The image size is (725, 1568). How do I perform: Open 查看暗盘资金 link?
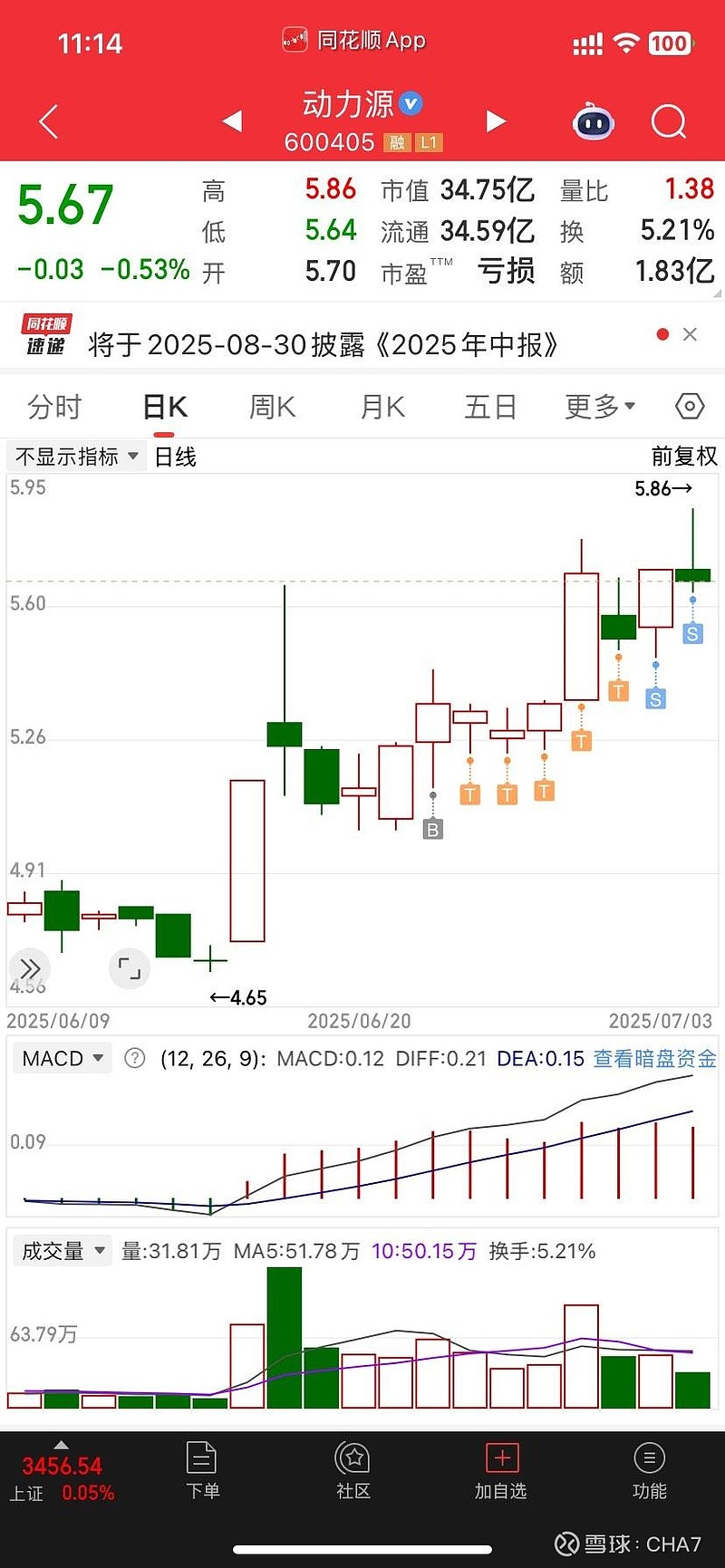pyautogui.click(x=654, y=1058)
